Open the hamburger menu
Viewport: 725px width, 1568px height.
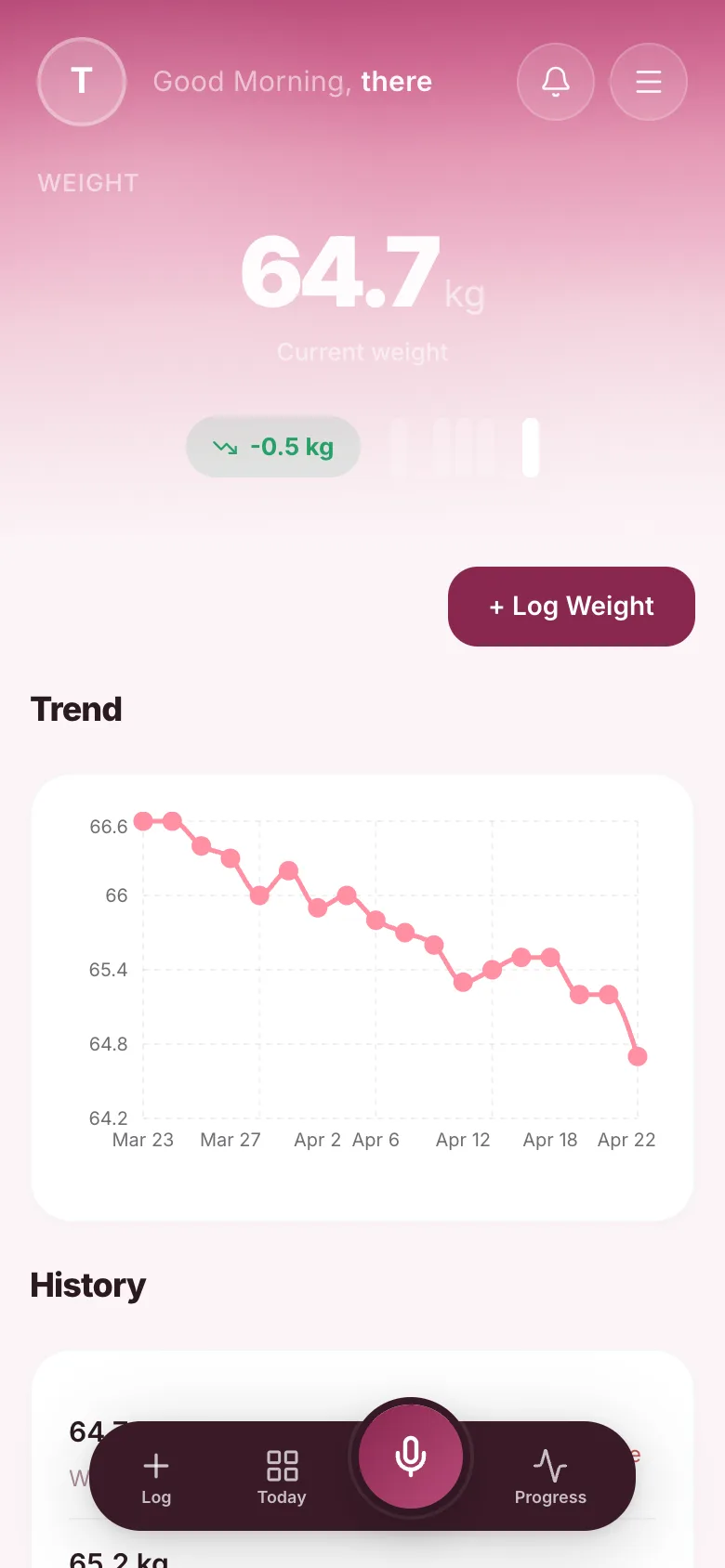click(649, 82)
